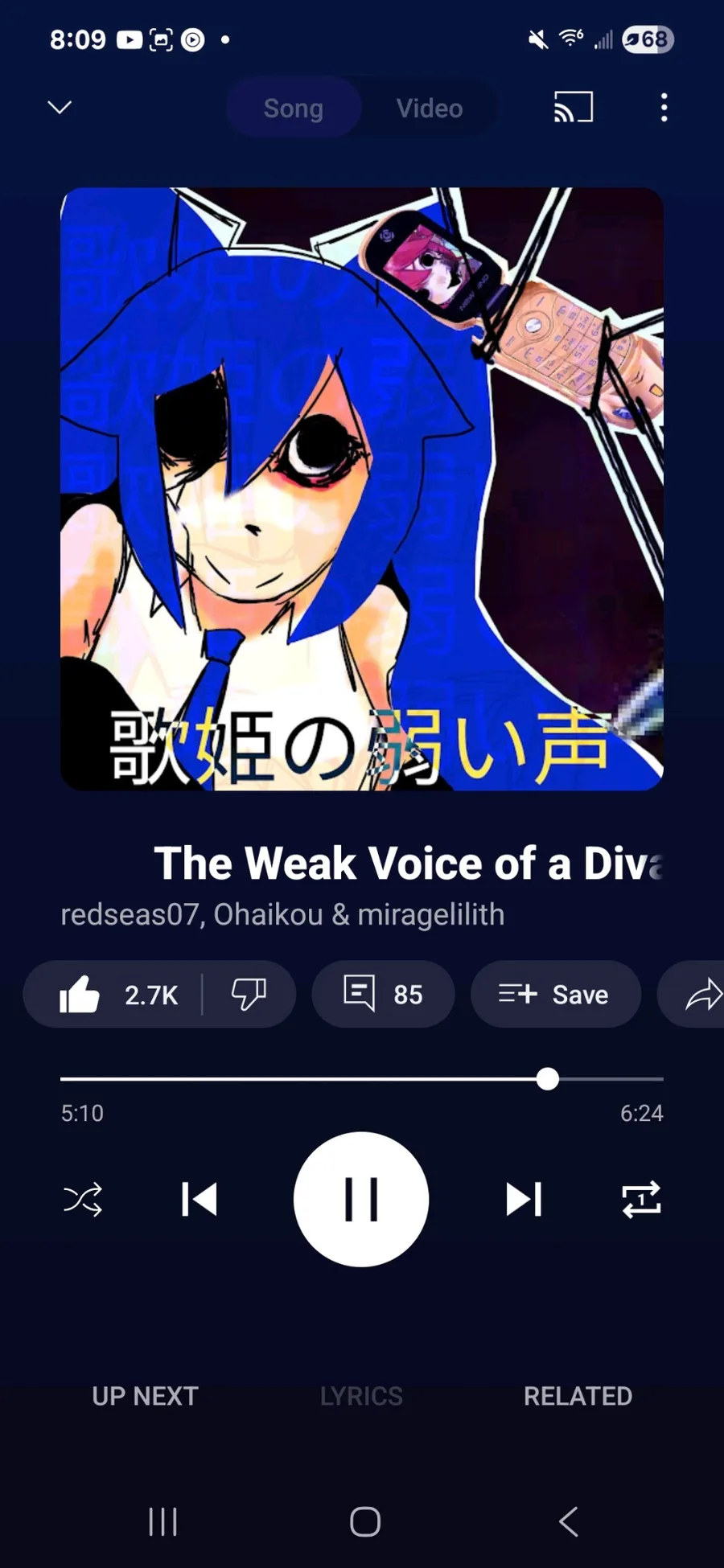Collapse the player with the down chevron
This screenshot has height=1568, width=724.
(60, 107)
